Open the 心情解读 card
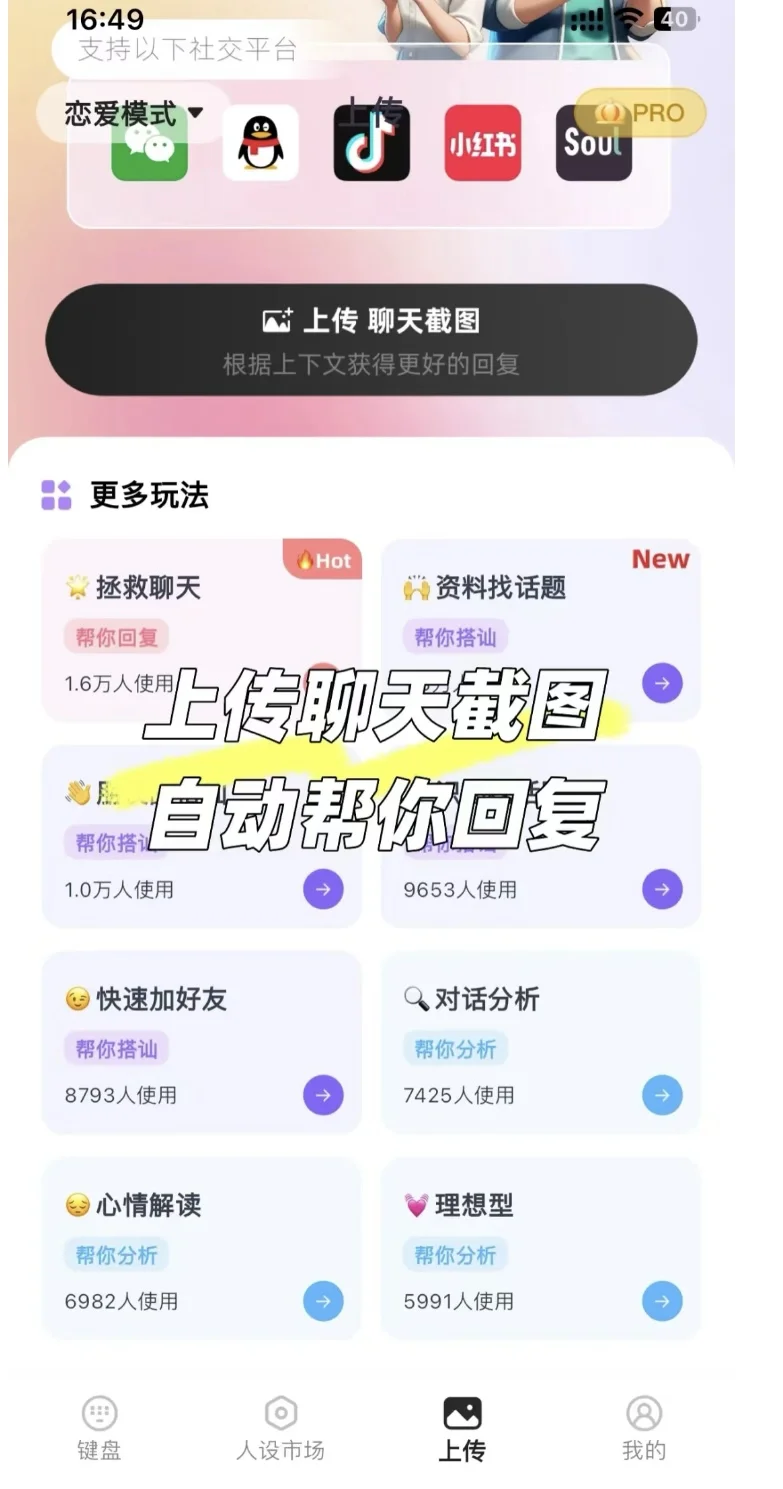 (x=201, y=1248)
